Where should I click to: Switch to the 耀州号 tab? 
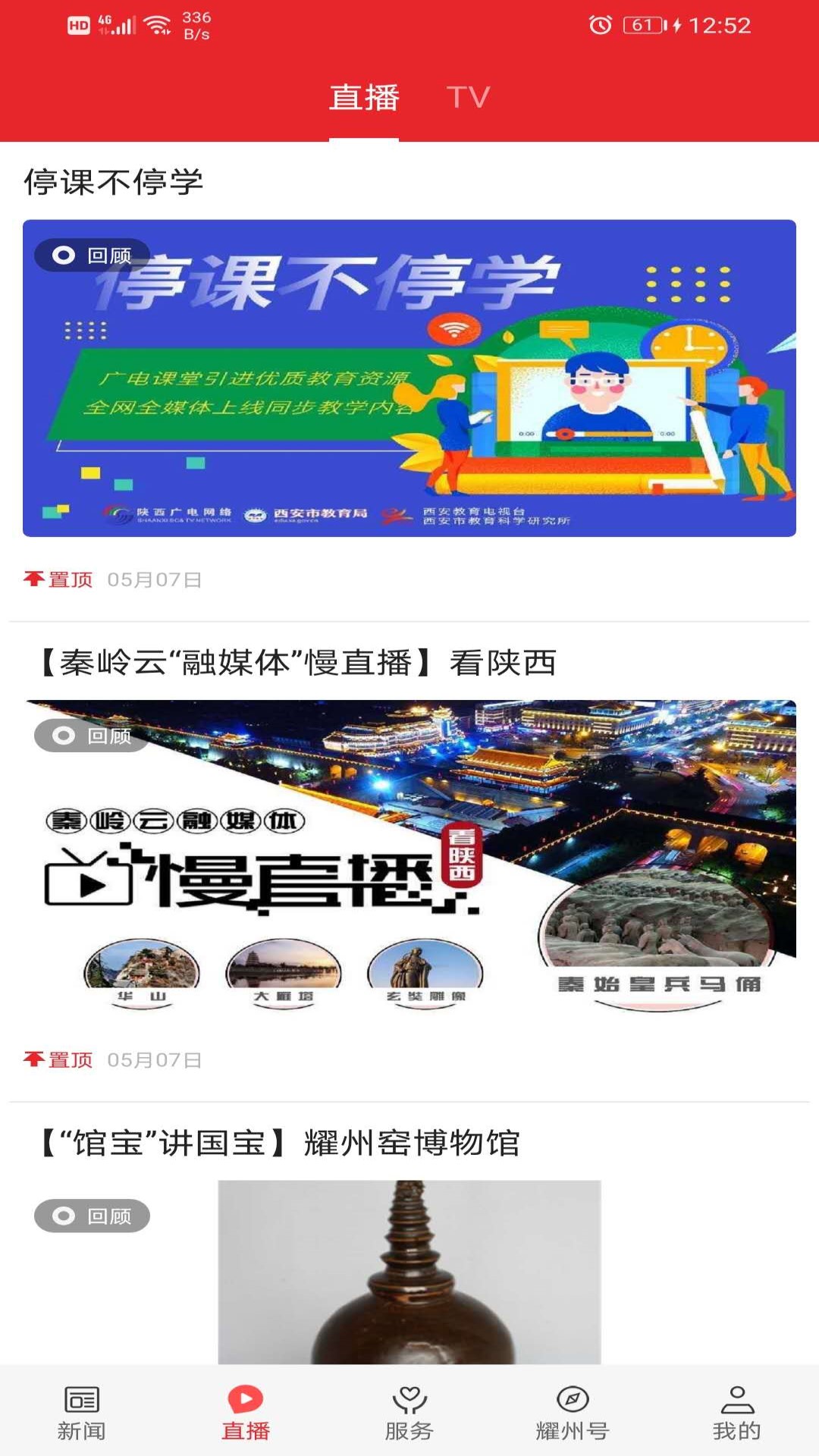(573, 1412)
